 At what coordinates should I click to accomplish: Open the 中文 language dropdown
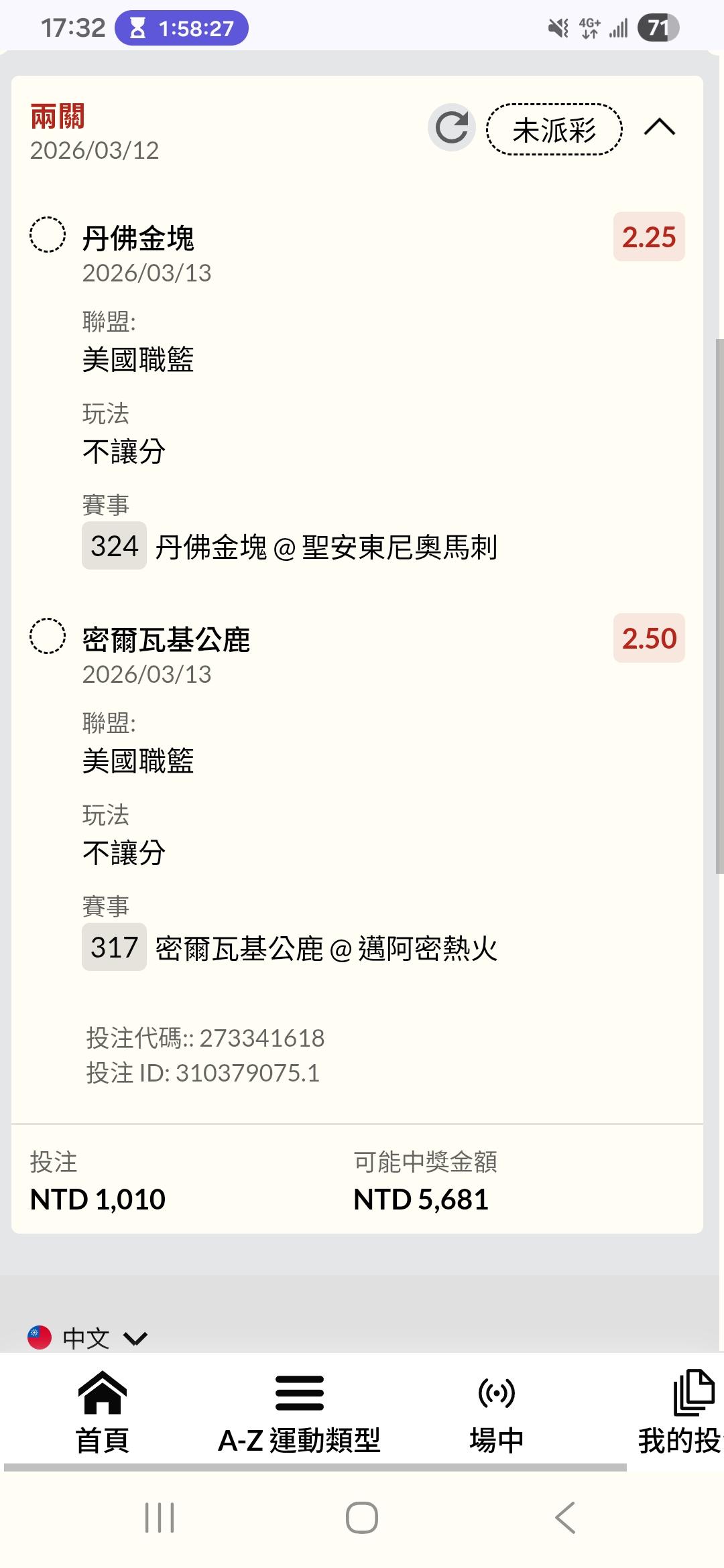(87, 1338)
